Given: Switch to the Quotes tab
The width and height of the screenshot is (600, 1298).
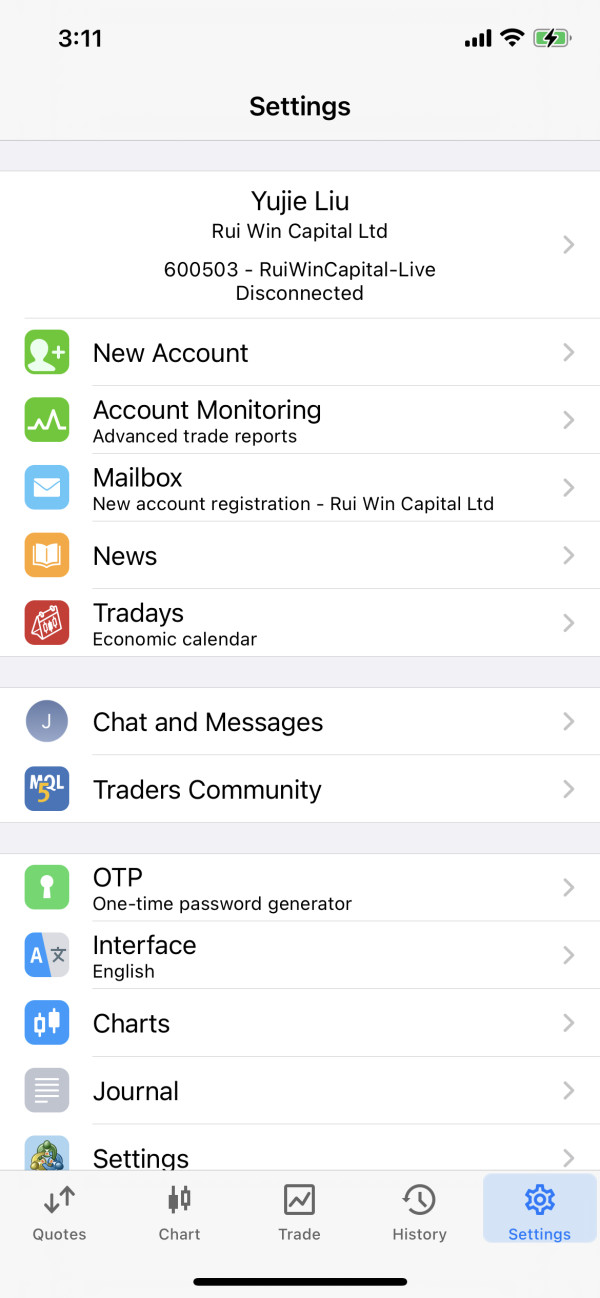Looking at the screenshot, I should coord(60,1212).
